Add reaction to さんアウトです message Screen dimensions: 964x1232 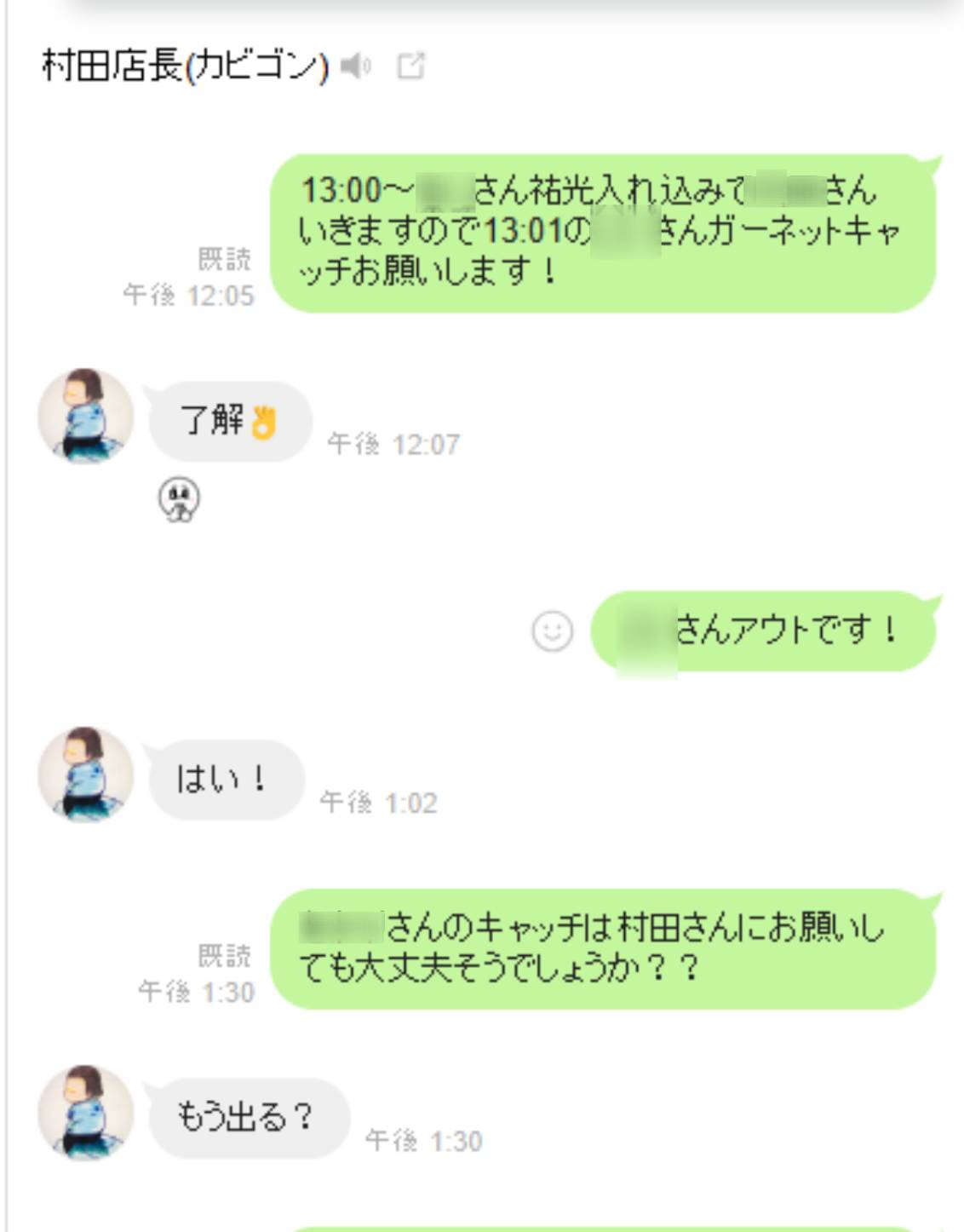[552, 631]
